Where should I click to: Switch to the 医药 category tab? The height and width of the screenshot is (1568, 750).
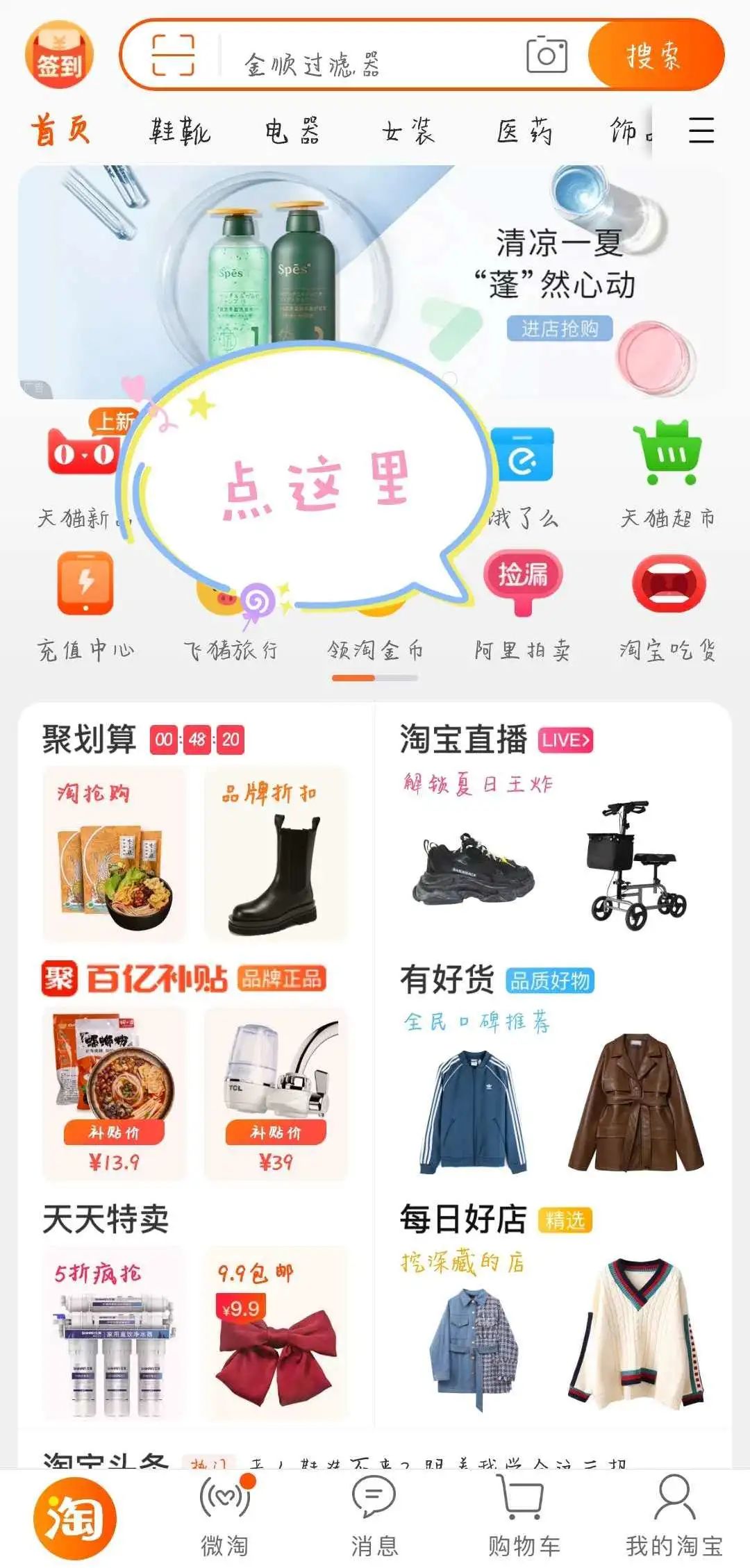pyautogui.click(x=524, y=131)
